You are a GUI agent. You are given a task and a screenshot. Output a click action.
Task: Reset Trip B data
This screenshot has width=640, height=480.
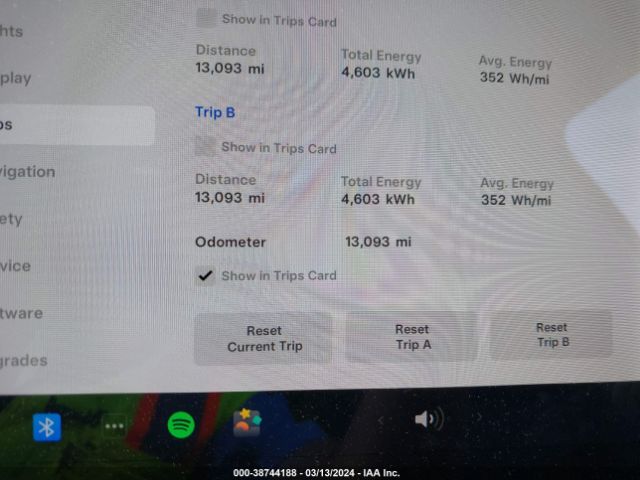[x=551, y=334]
